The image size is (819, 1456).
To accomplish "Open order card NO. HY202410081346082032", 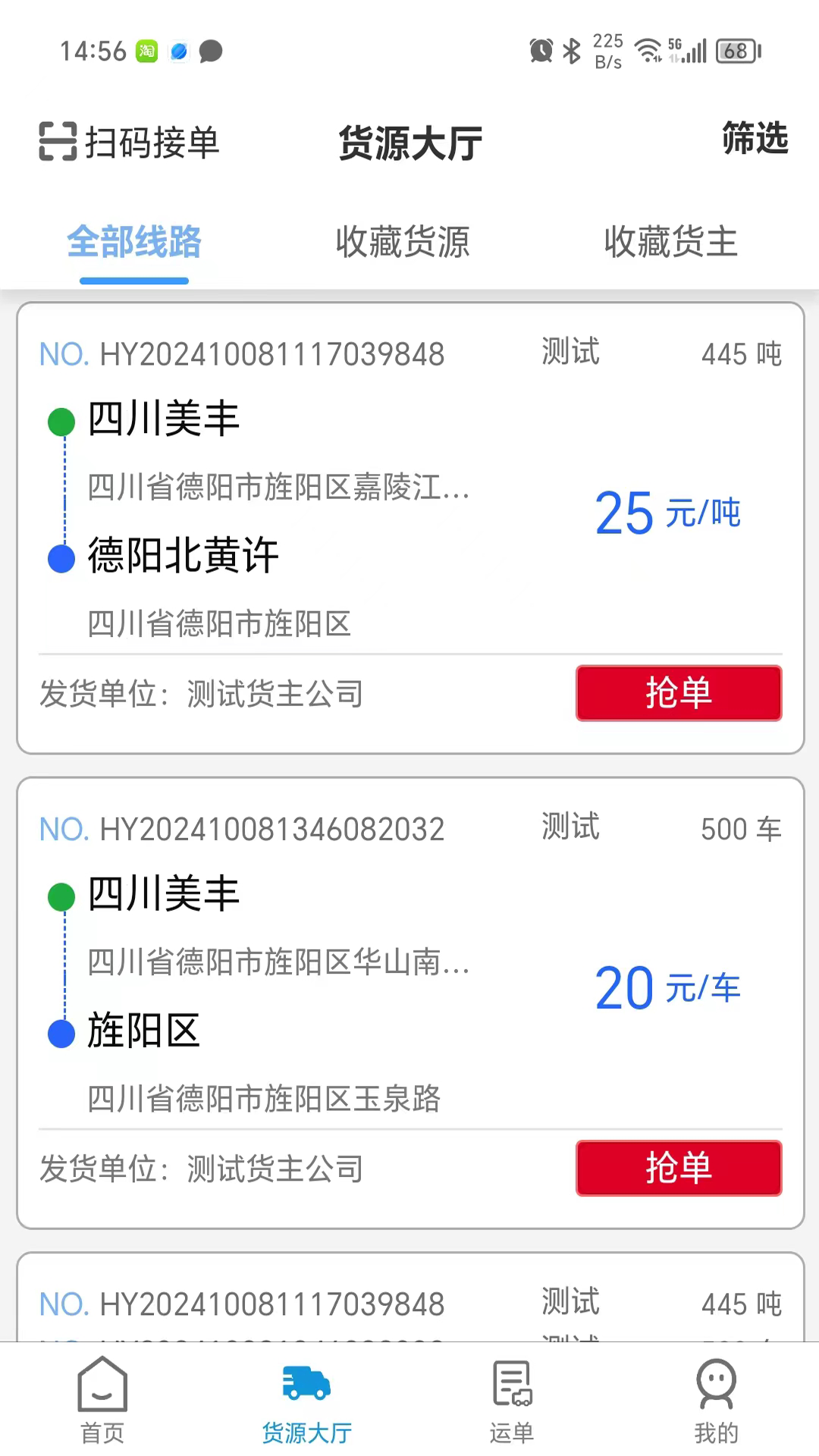I will coord(271,829).
